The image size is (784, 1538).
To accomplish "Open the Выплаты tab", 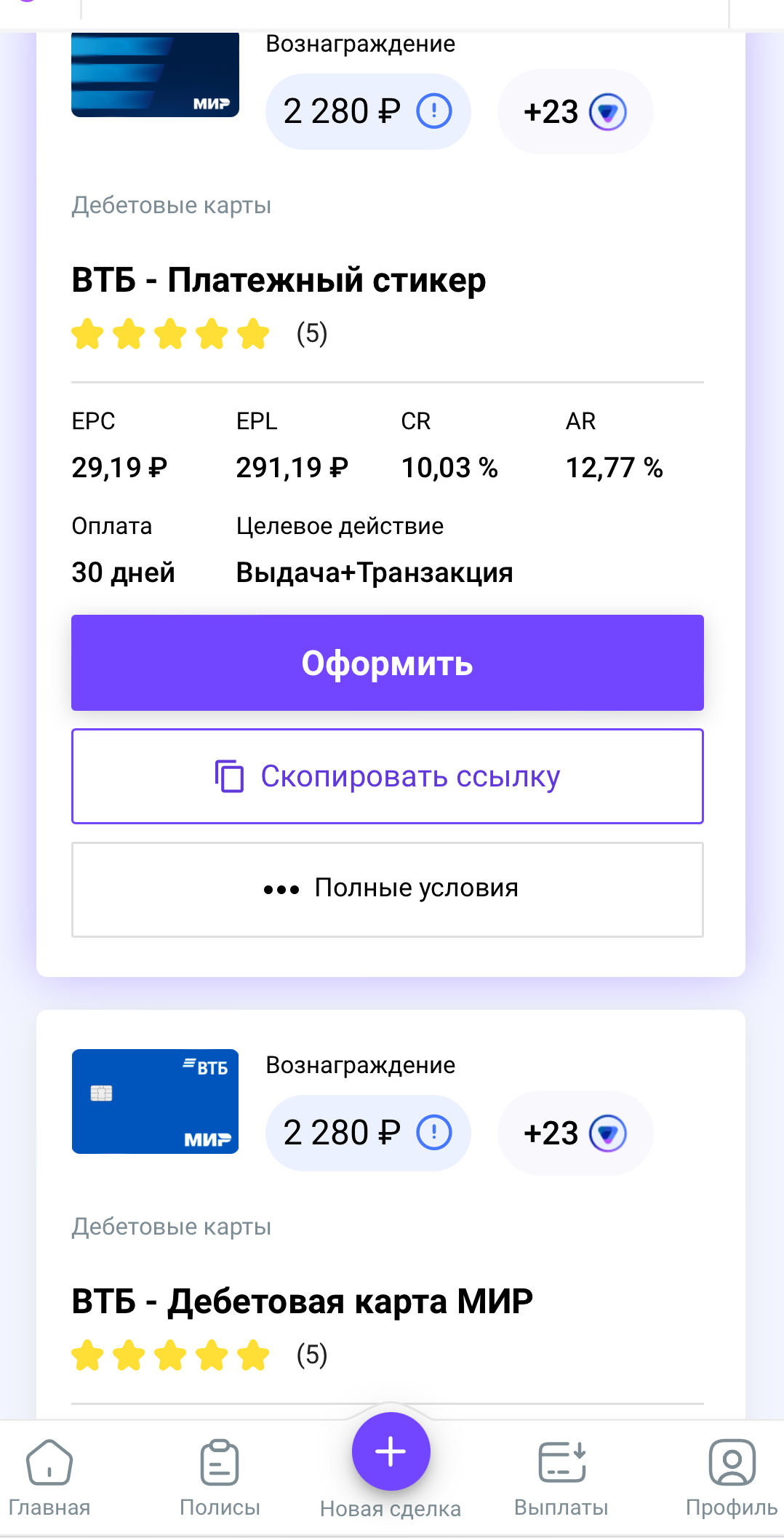I will (x=561, y=1478).
